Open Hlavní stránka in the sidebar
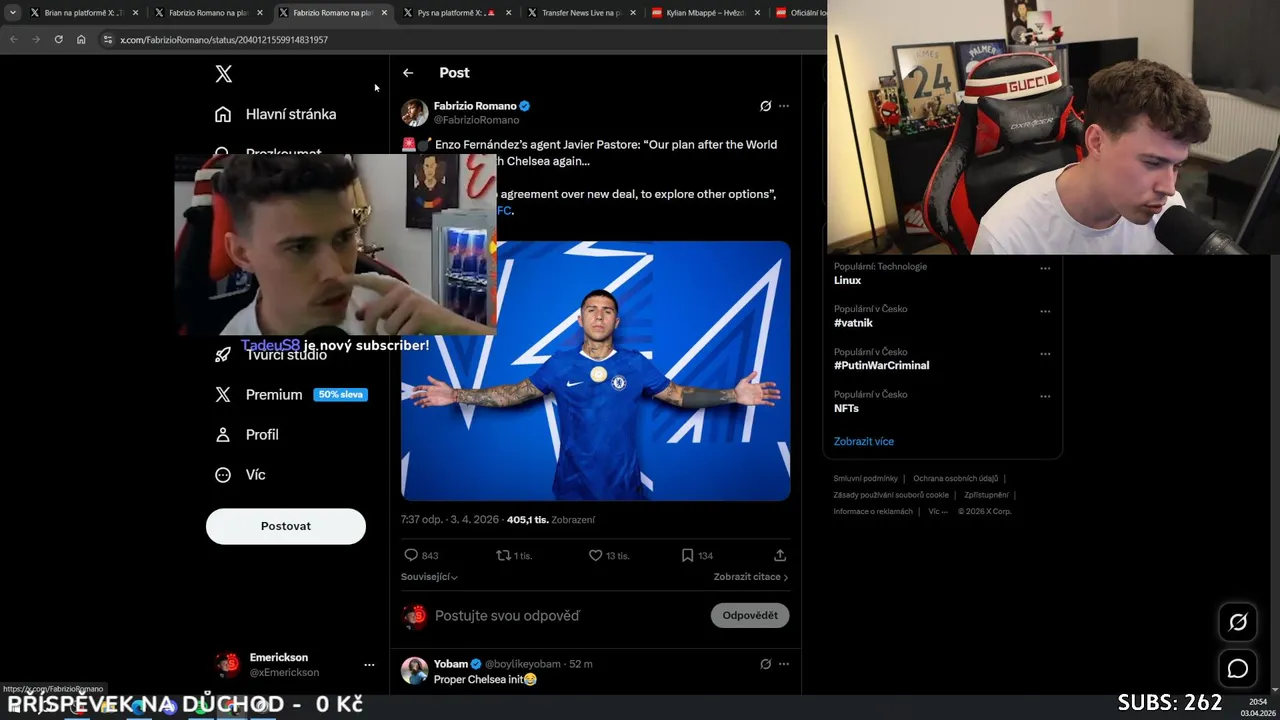 click(x=290, y=114)
